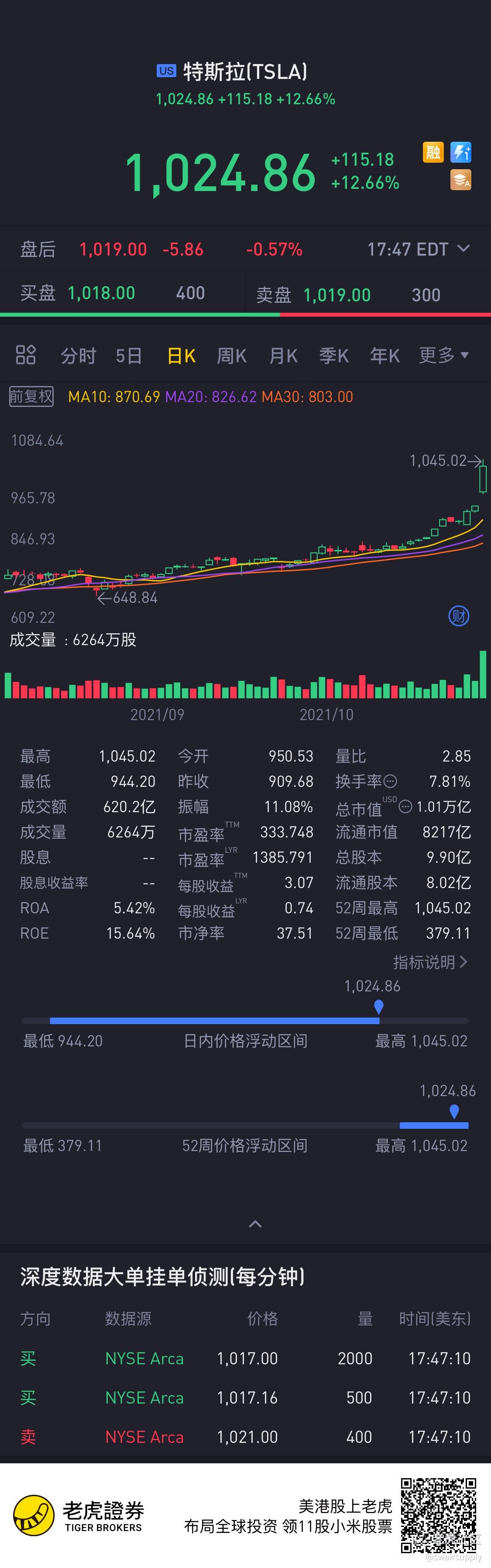Select the 季K chart tab
This screenshot has height=1568, width=491.
(334, 355)
